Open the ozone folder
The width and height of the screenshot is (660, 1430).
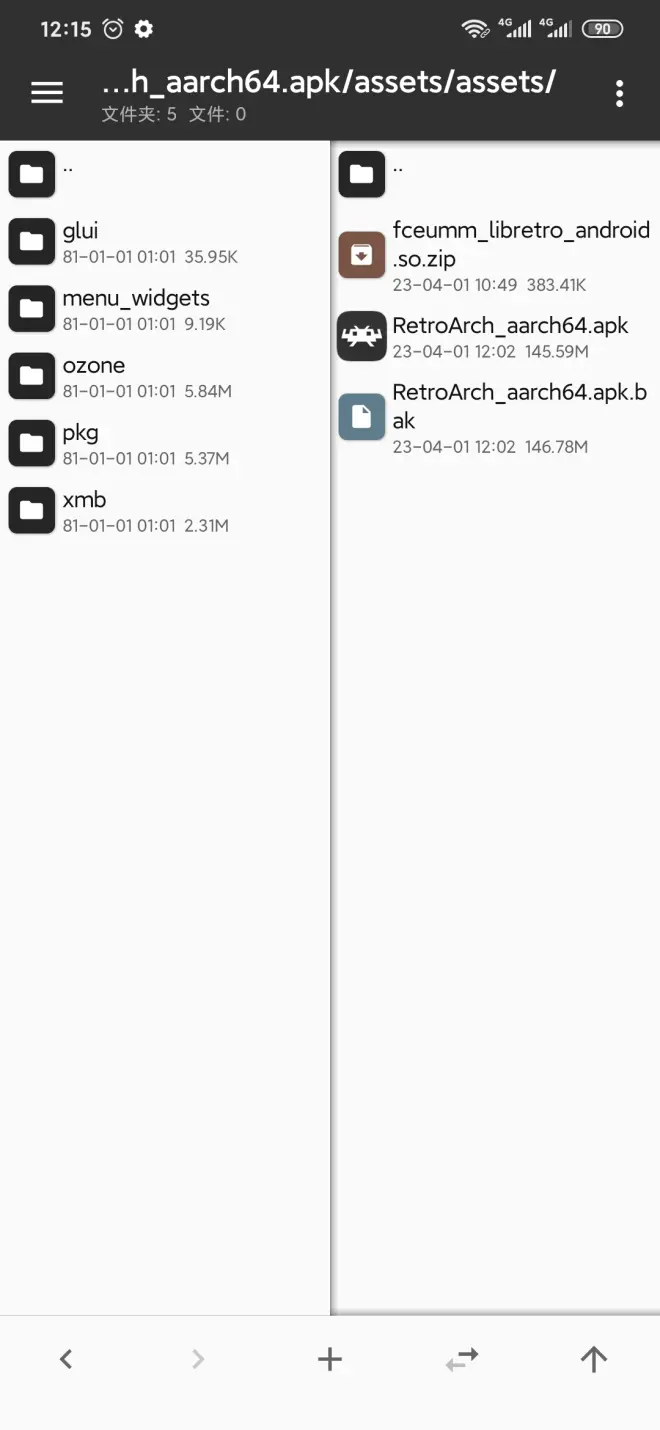[165, 375]
